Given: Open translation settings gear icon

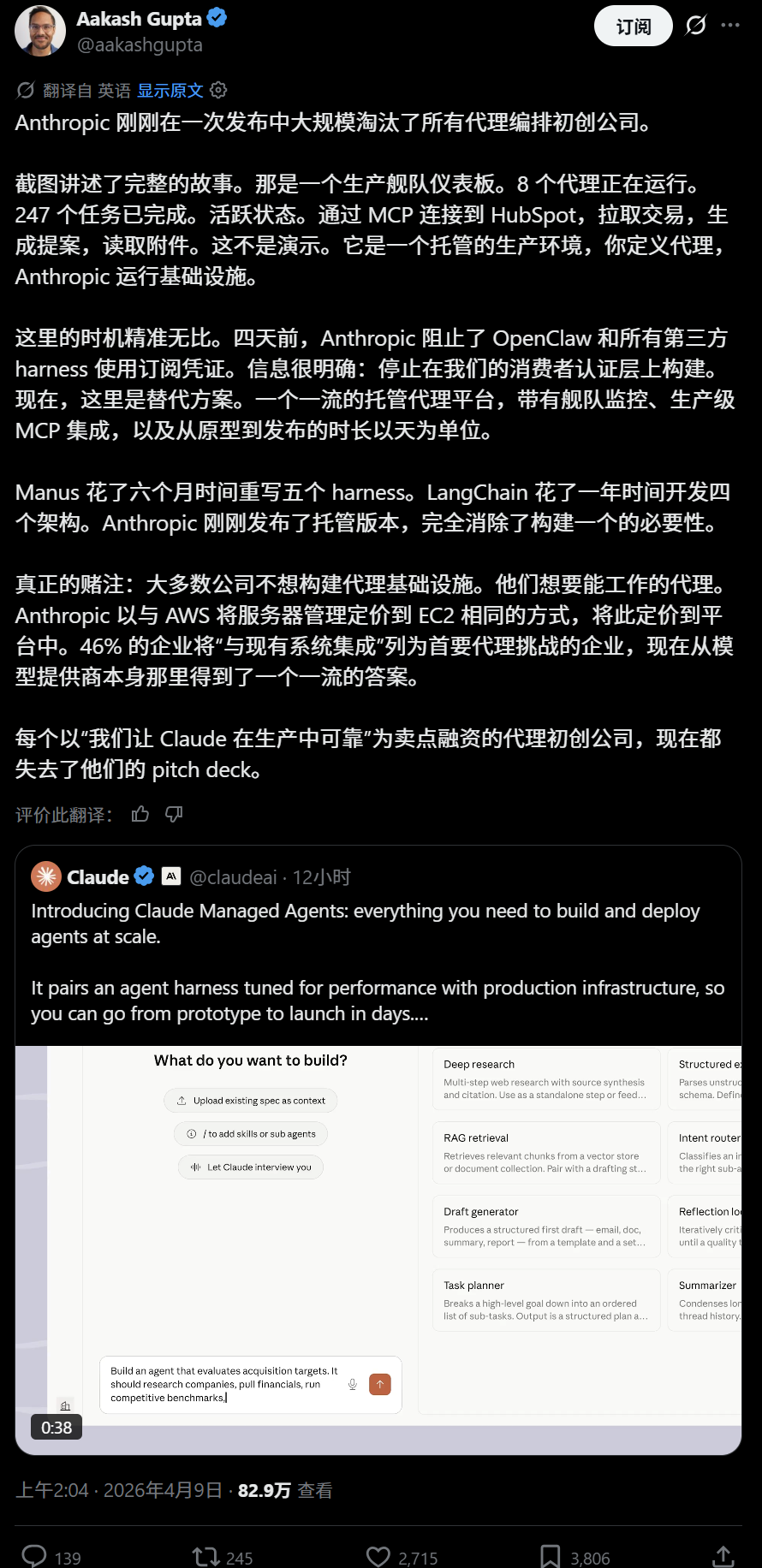Looking at the screenshot, I should 218,91.
